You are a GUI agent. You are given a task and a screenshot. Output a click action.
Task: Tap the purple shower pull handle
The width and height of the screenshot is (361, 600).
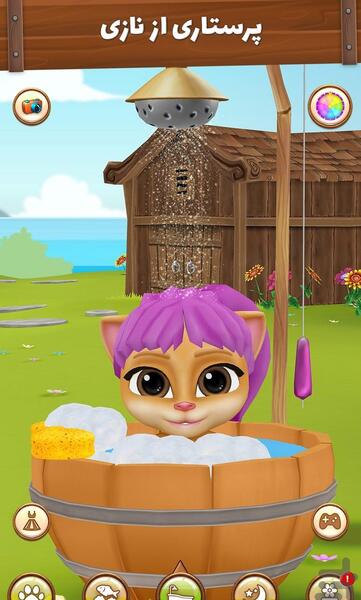coord(303,368)
